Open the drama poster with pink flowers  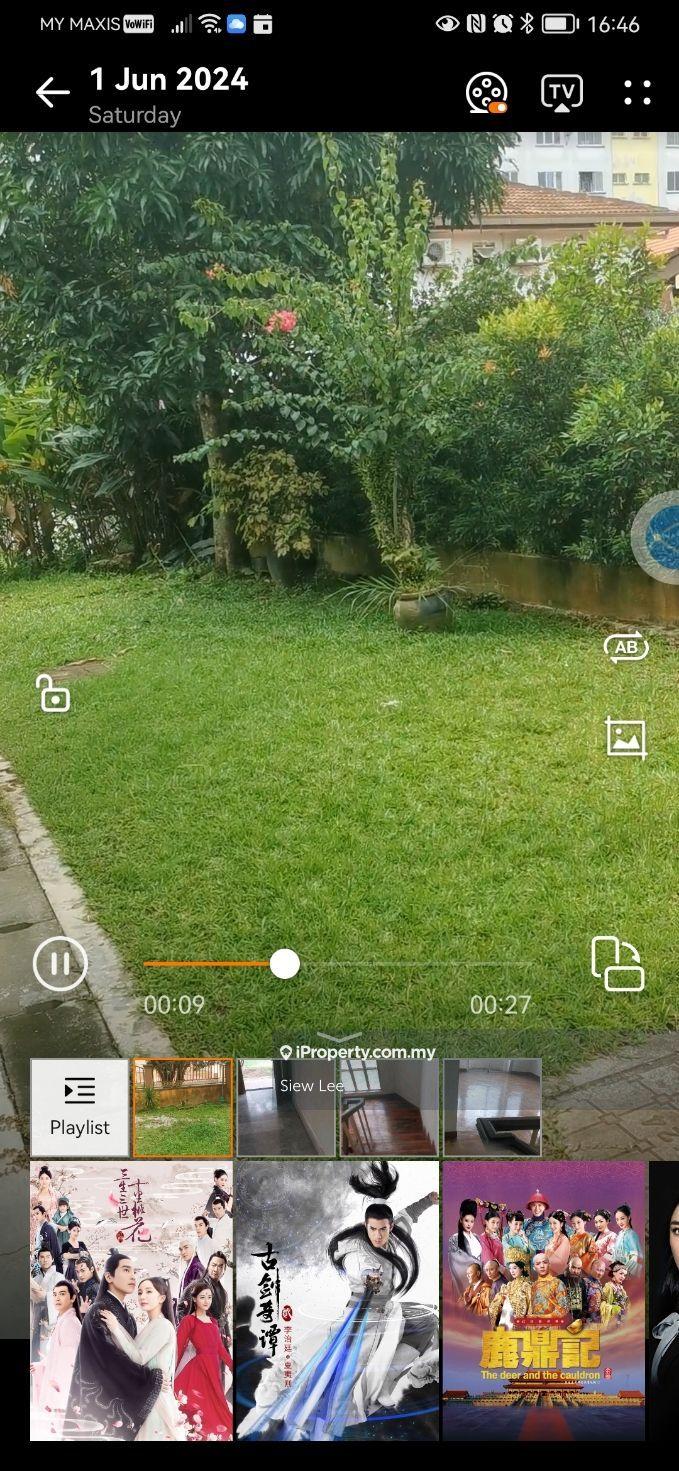pos(131,1300)
